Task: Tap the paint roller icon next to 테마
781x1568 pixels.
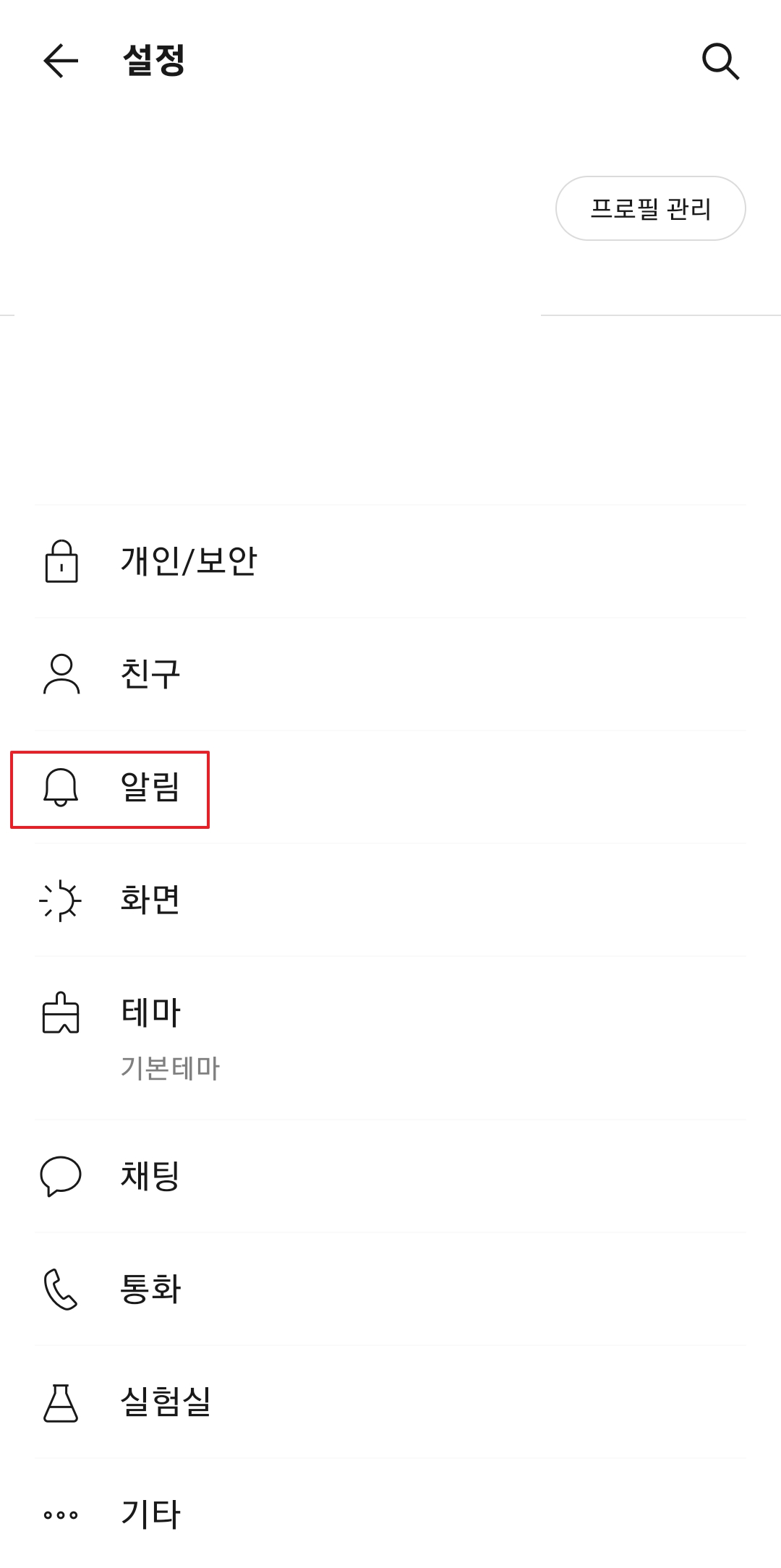Action: pyautogui.click(x=62, y=1013)
